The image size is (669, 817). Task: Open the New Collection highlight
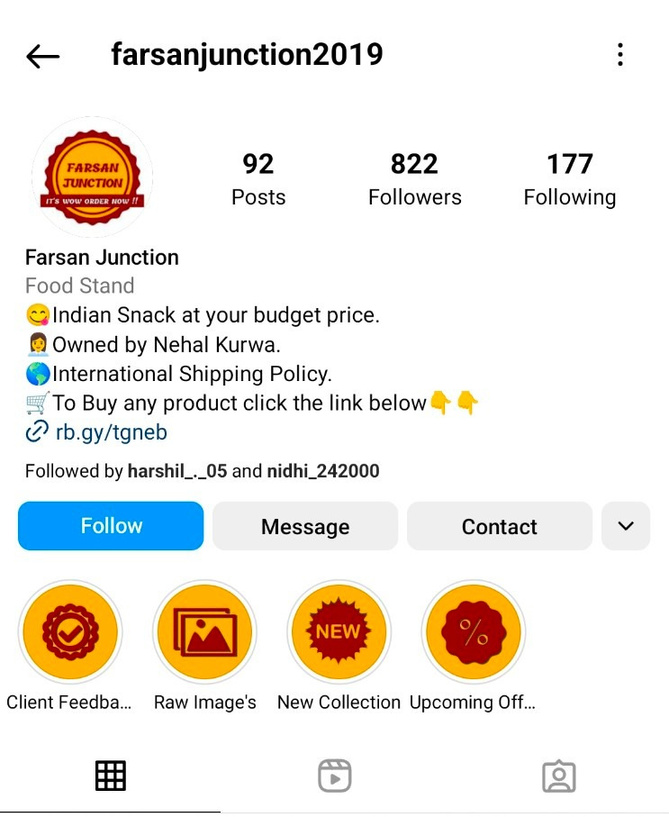(339, 632)
